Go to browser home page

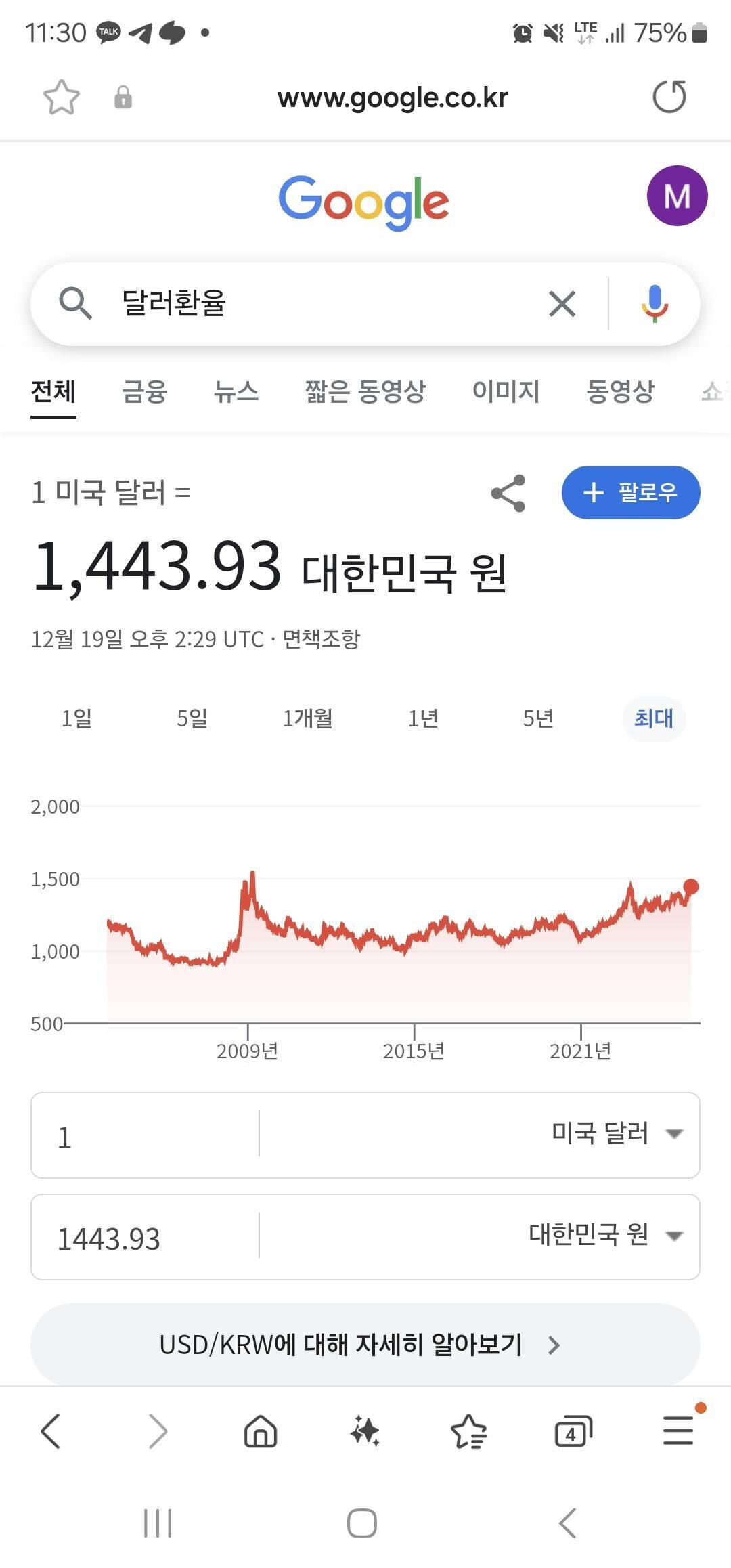coord(261,1431)
